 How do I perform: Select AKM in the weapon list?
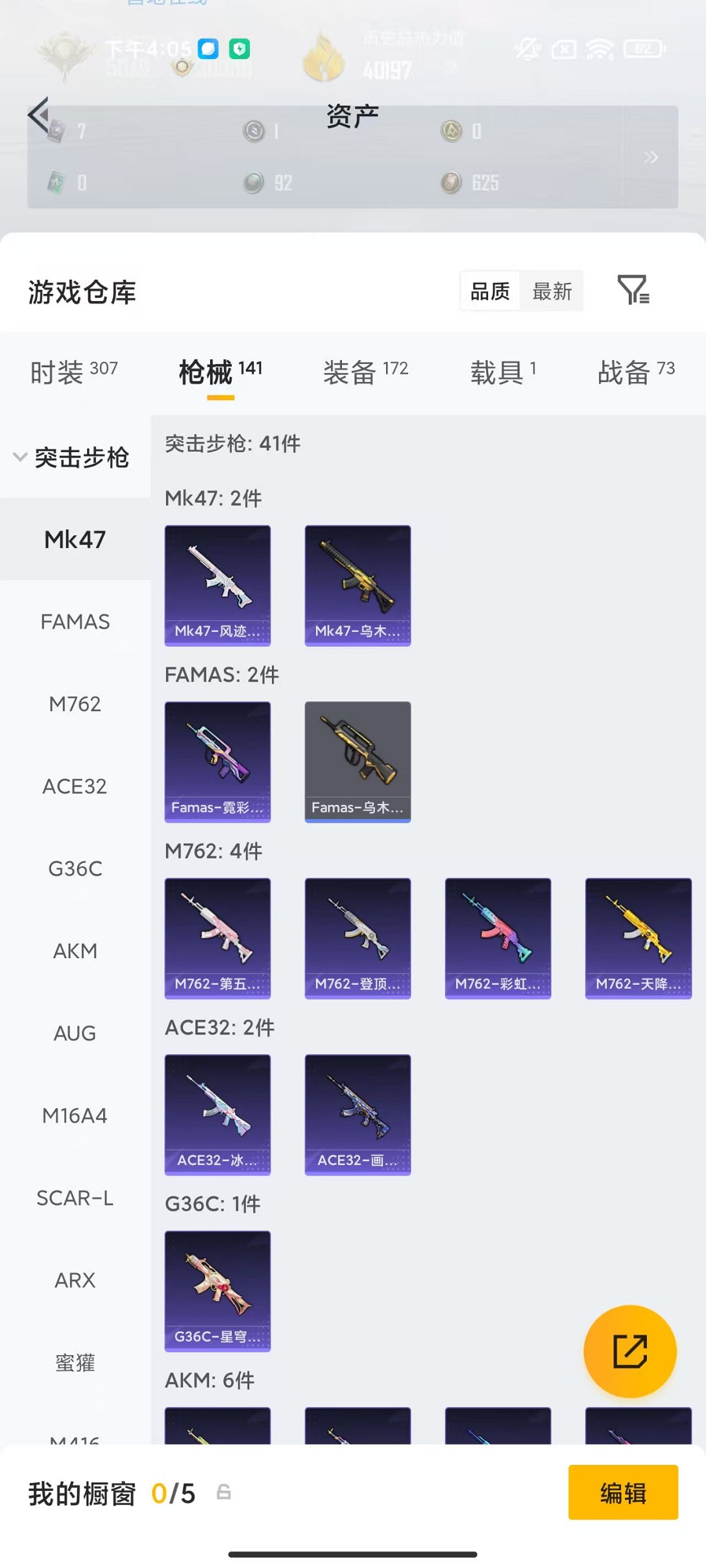coord(75,951)
